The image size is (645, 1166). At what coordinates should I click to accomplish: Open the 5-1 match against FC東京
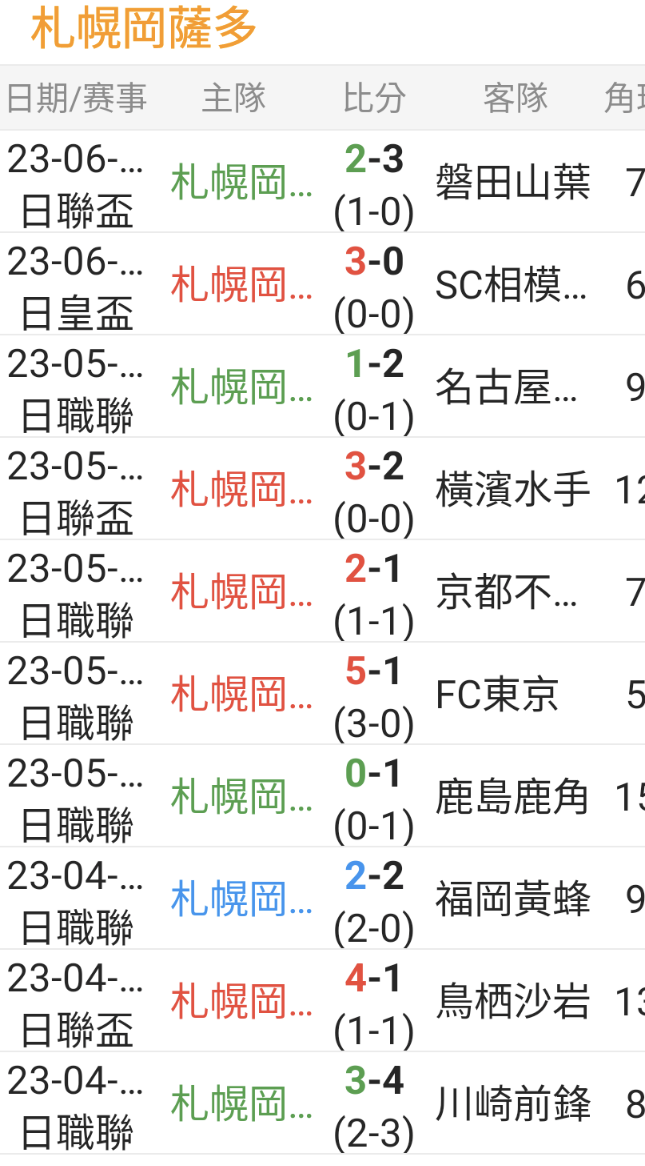(x=322, y=693)
